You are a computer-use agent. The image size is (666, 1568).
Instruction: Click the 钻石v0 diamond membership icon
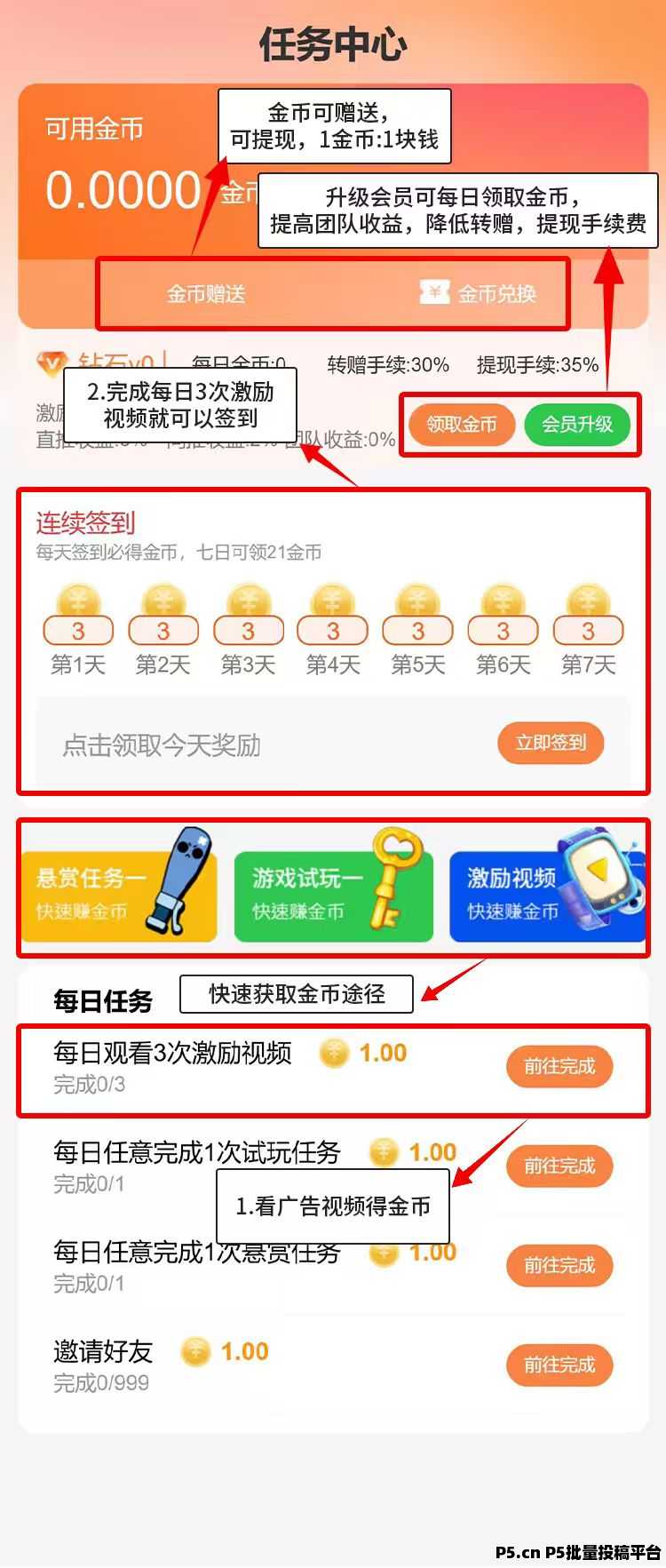[x=49, y=360]
